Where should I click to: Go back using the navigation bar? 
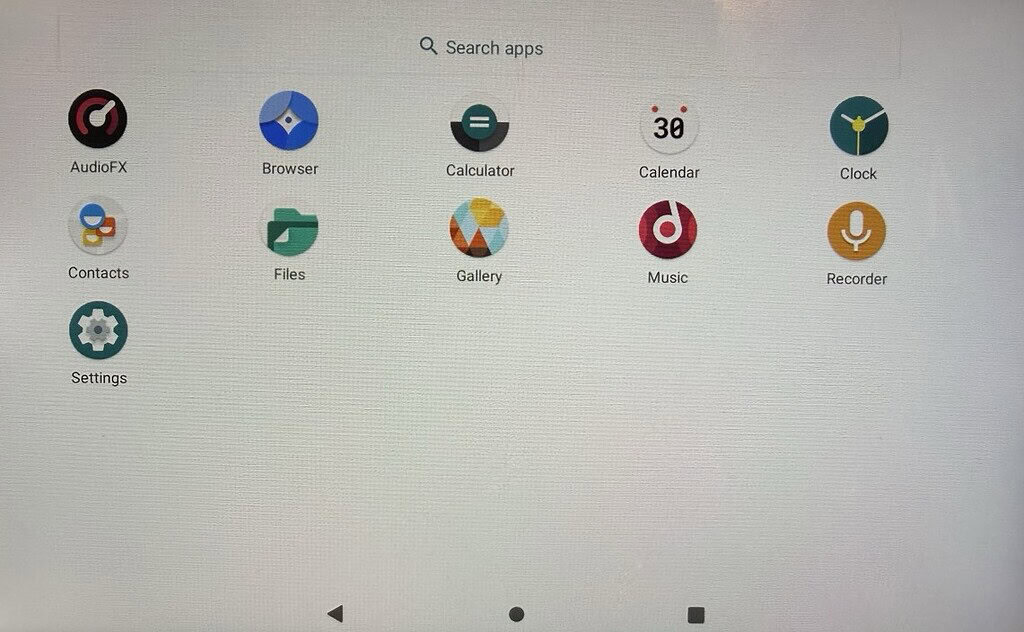point(335,614)
